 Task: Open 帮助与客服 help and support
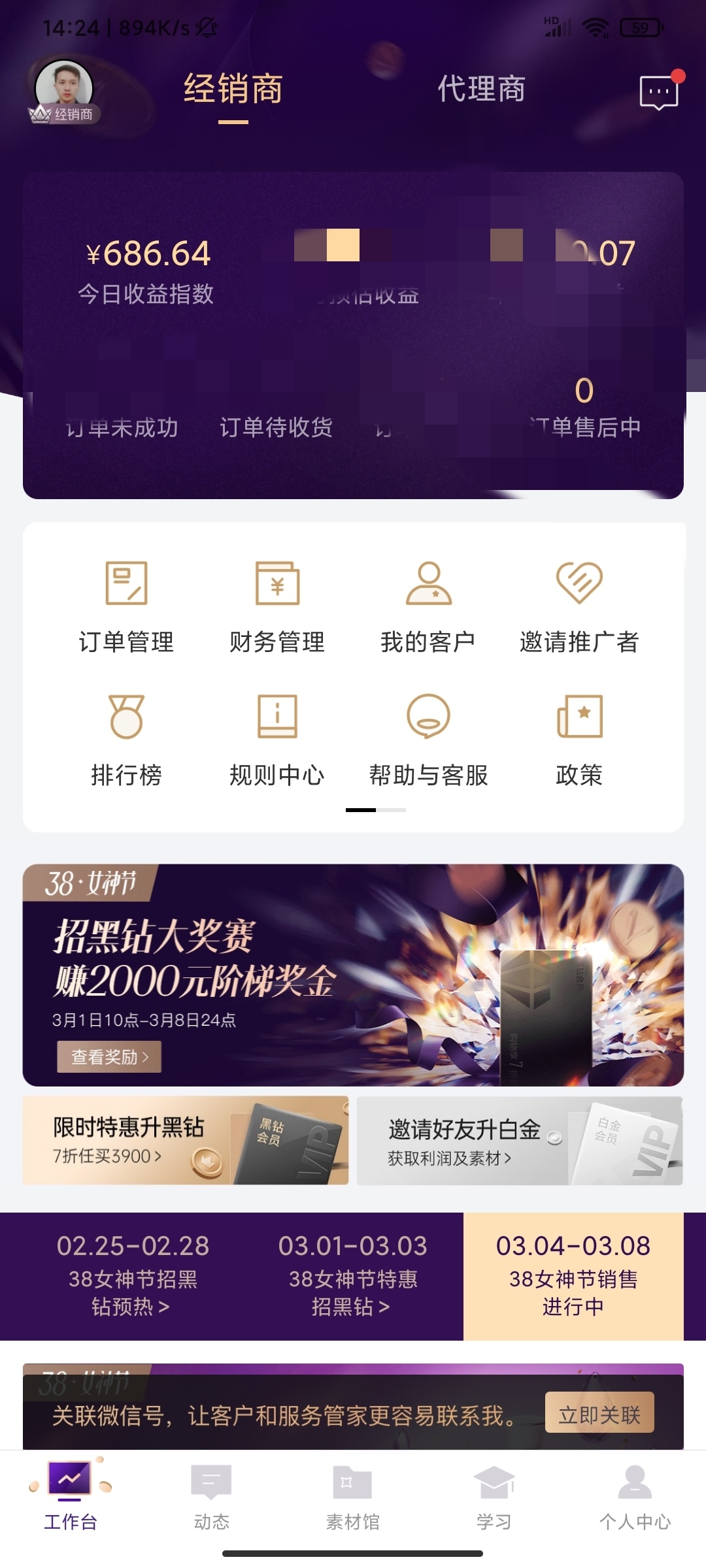pyautogui.click(x=428, y=740)
